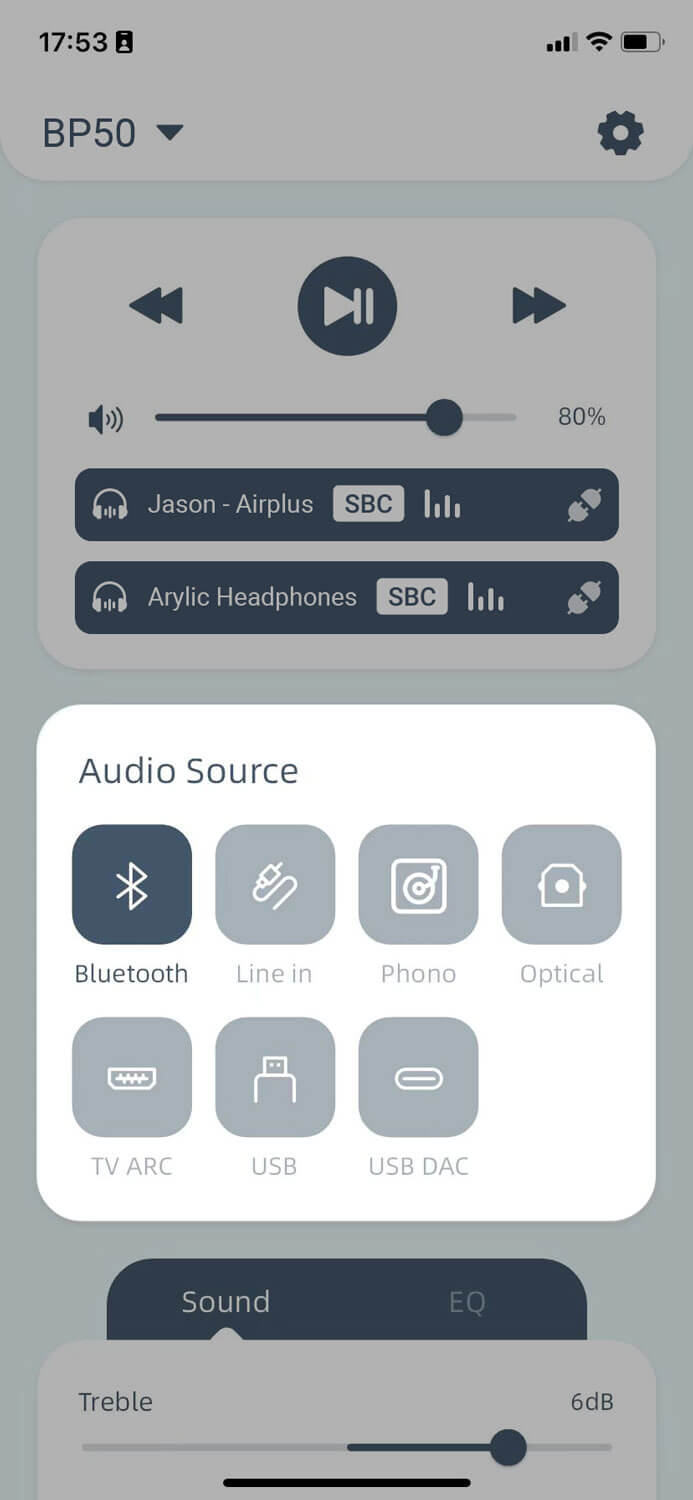Disconnect the Jason - Airplus headphones

tap(585, 505)
